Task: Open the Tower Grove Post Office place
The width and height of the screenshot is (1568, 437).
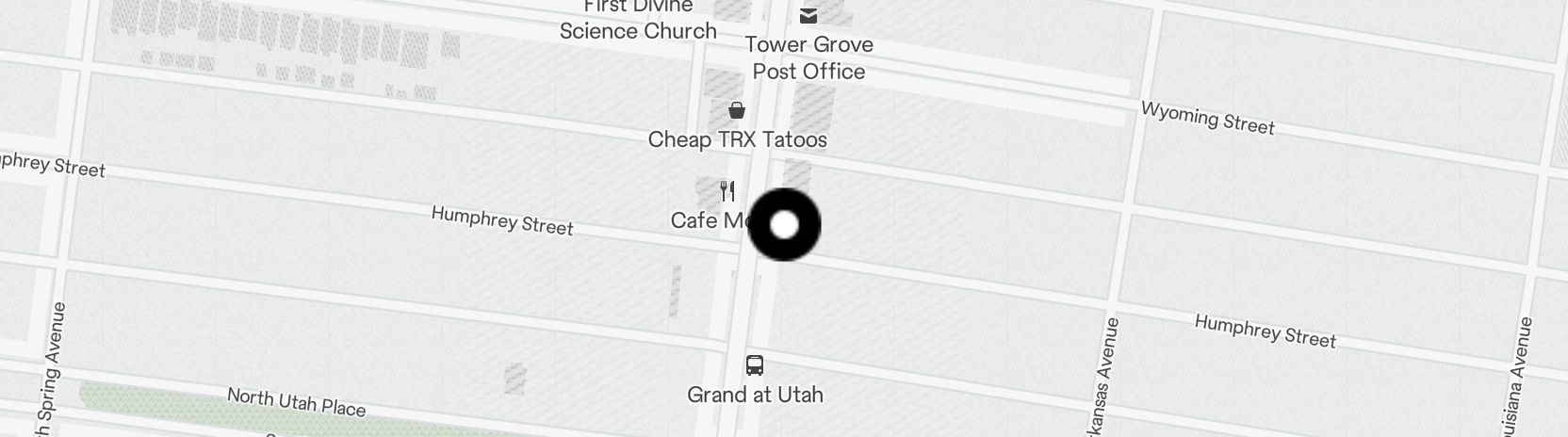Action: (x=808, y=16)
